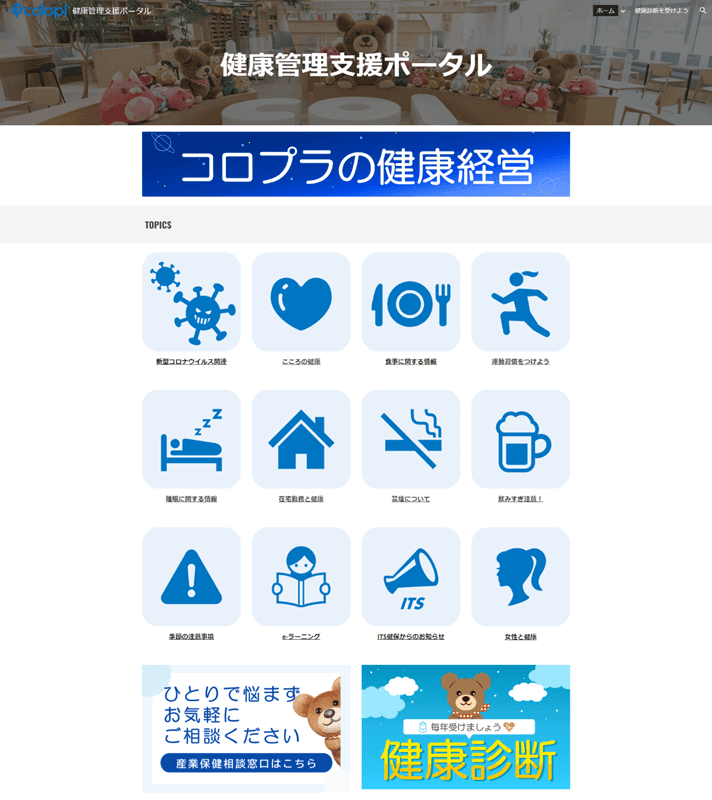Open 在宅勤務と健康 house tile
Image resolution: width=712 pixels, height=800 pixels.
click(301, 440)
